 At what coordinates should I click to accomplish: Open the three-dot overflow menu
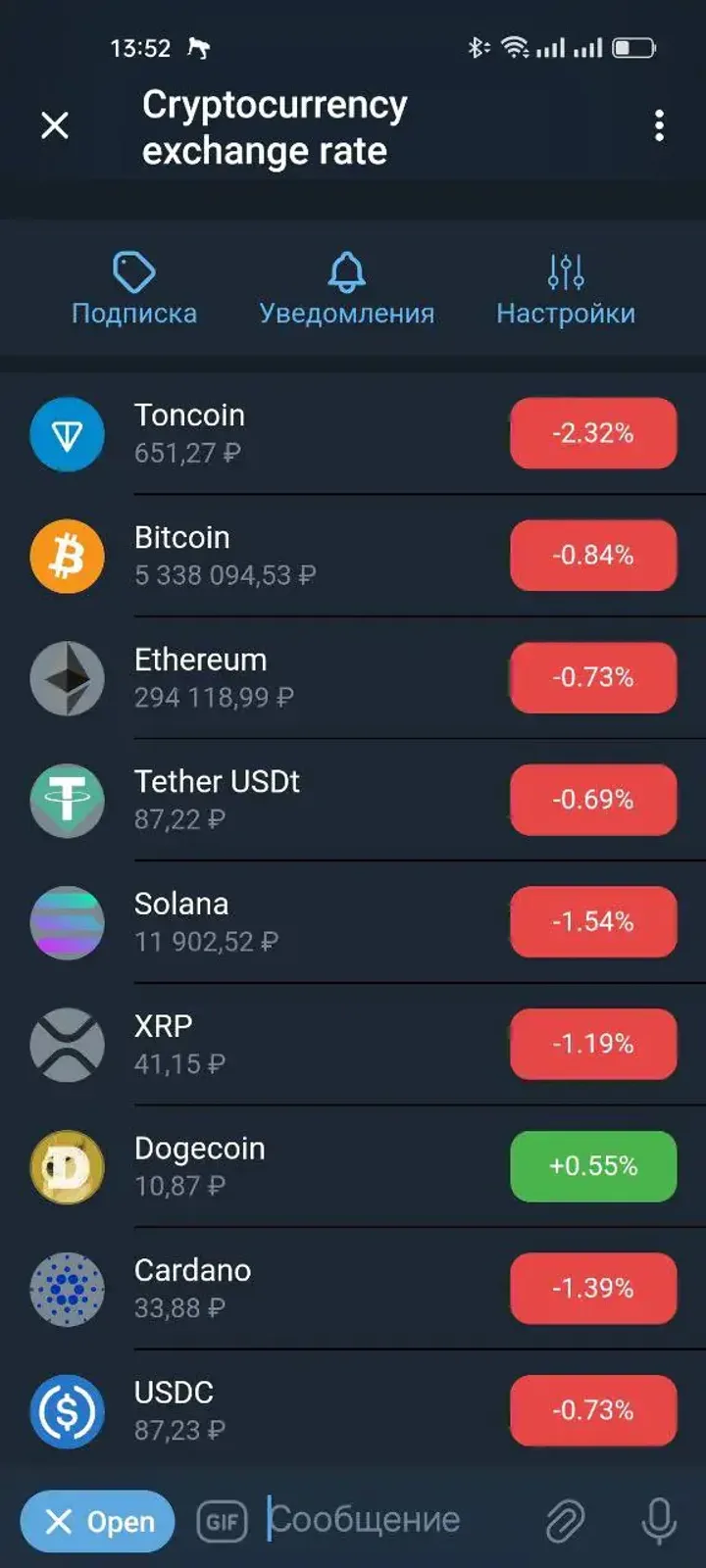tap(658, 126)
